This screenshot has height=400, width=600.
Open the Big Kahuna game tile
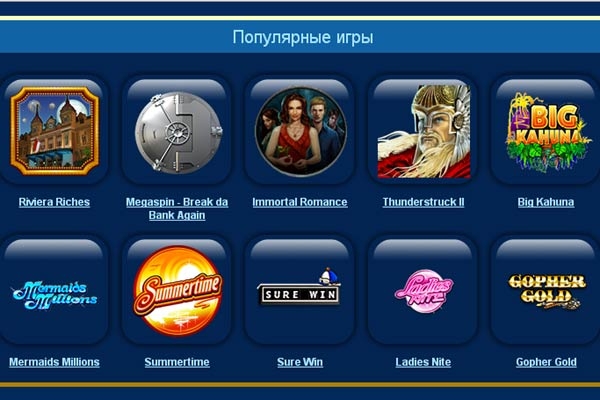coord(545,131)
